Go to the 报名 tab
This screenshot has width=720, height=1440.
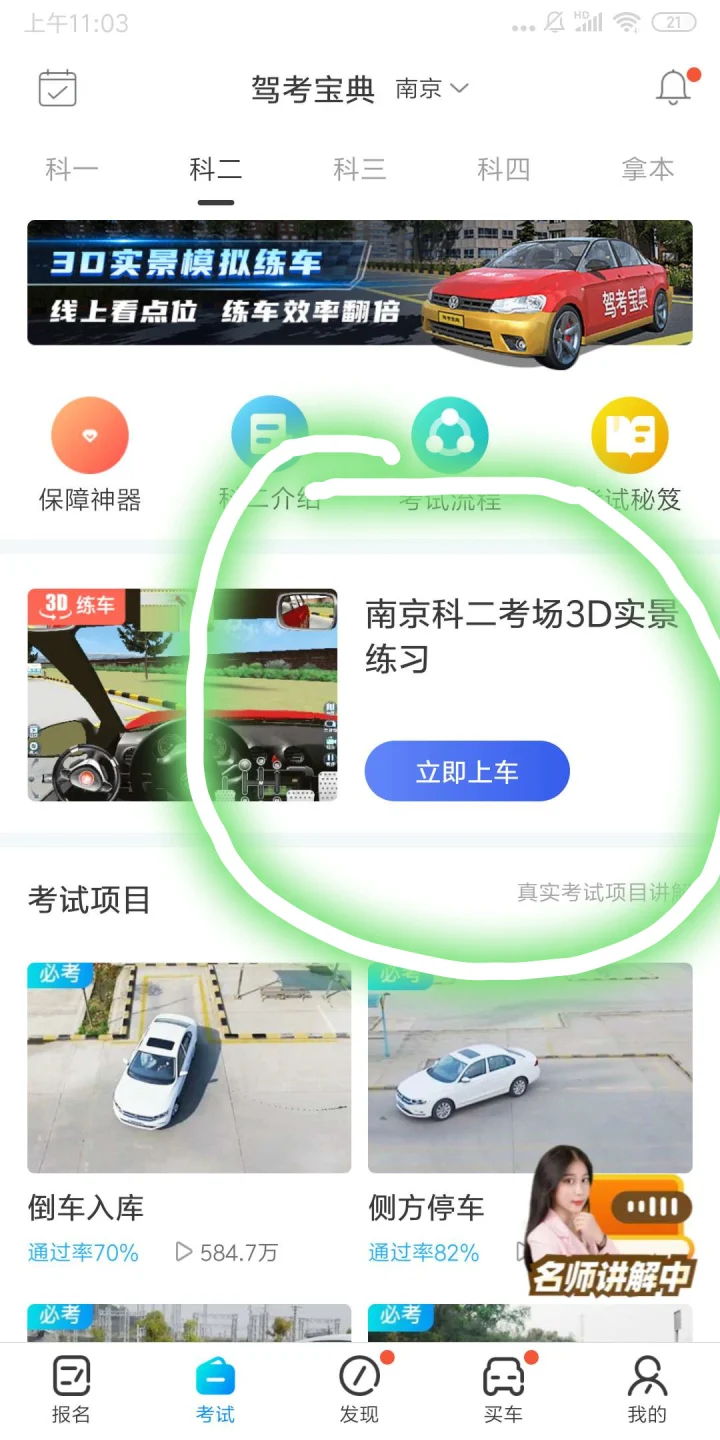tap(71, 1390)
